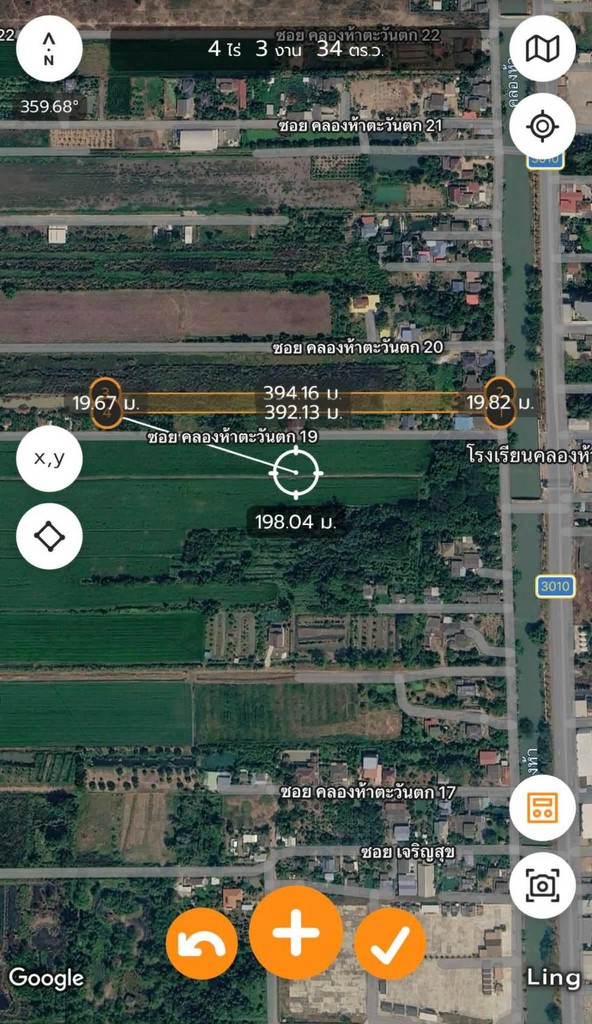
Task: Tap the north compass button
Action: tap(49, 49)
